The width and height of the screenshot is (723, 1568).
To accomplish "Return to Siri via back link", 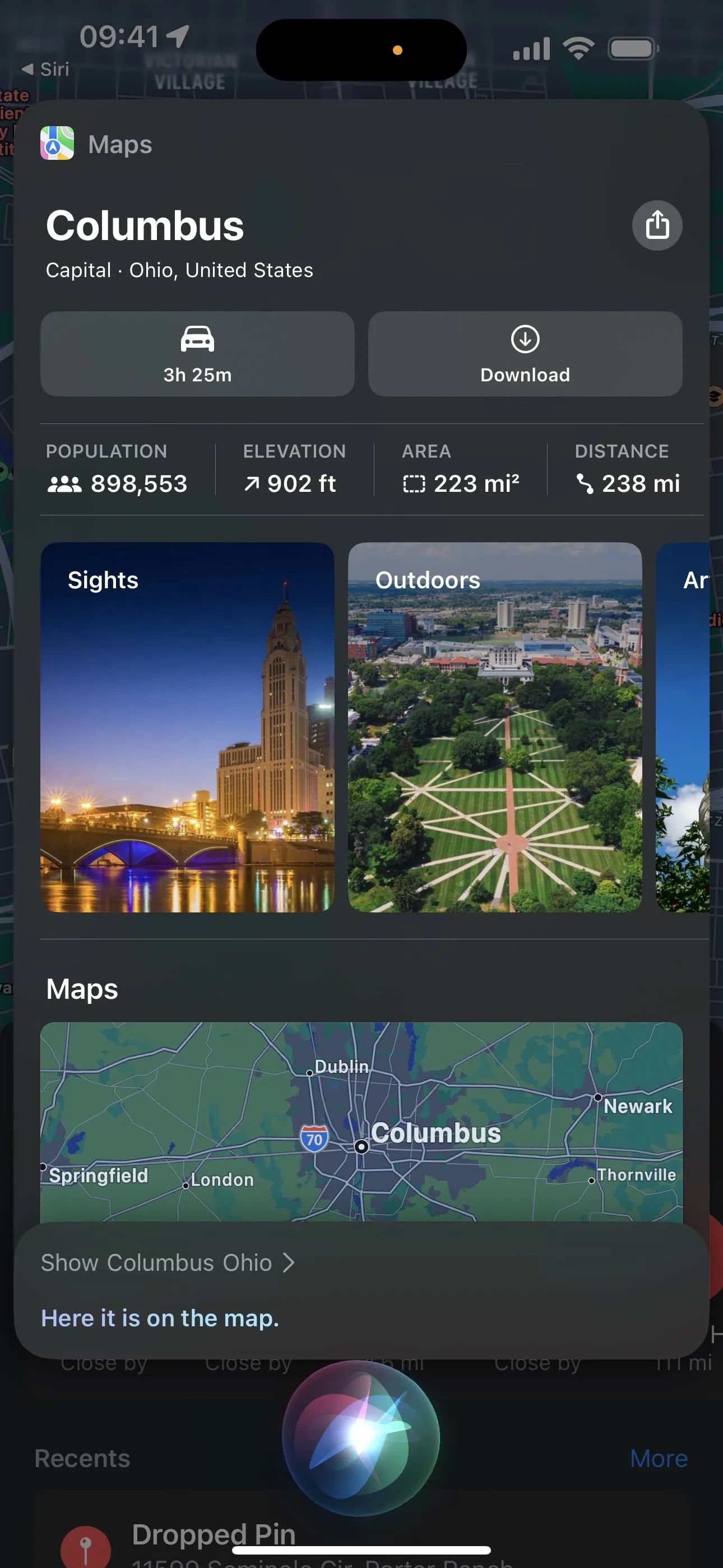I will (x=45, y=70).
